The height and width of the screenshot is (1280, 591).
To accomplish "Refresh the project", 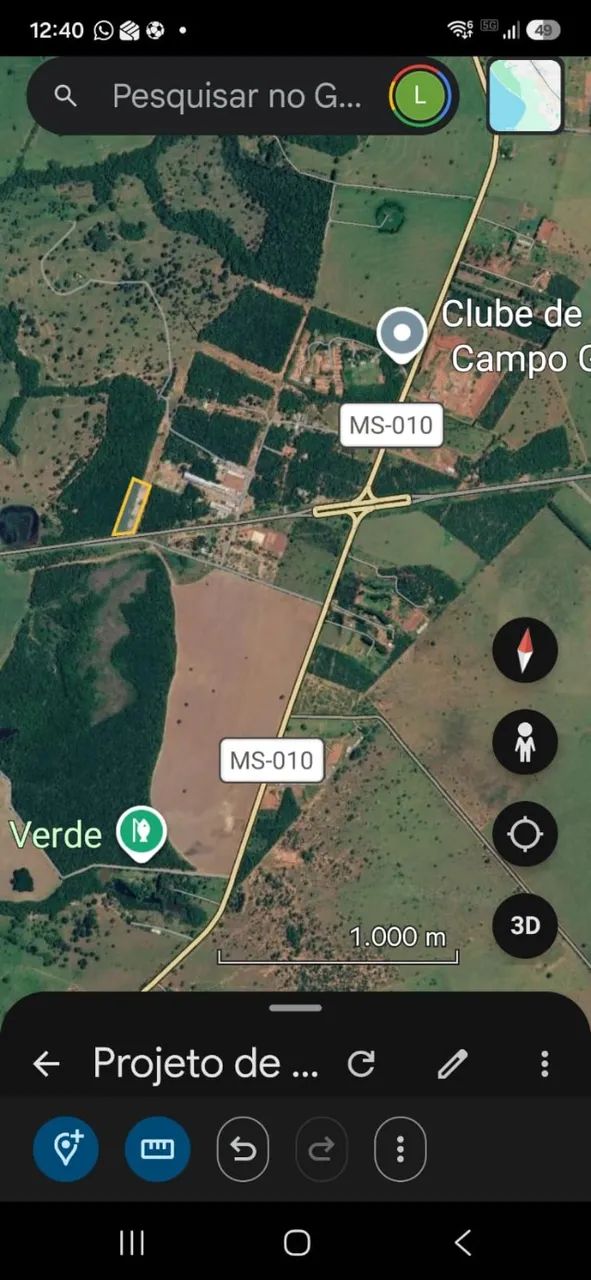I will click(x=361, y=1064).
